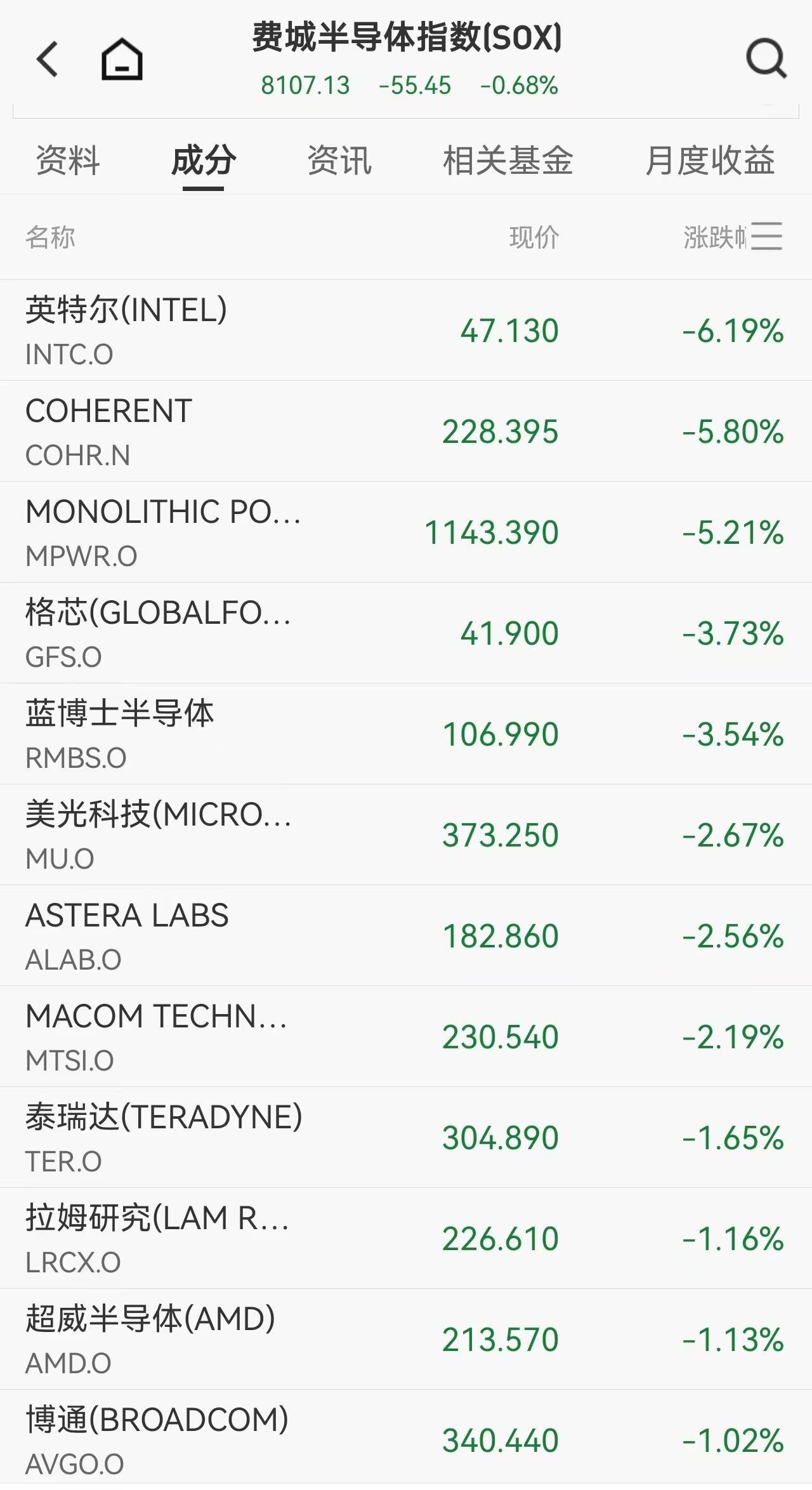Viewport: 812px width, 1490px height.
Task: Open the ASTERA LABS row
Action: coord(406,936)
